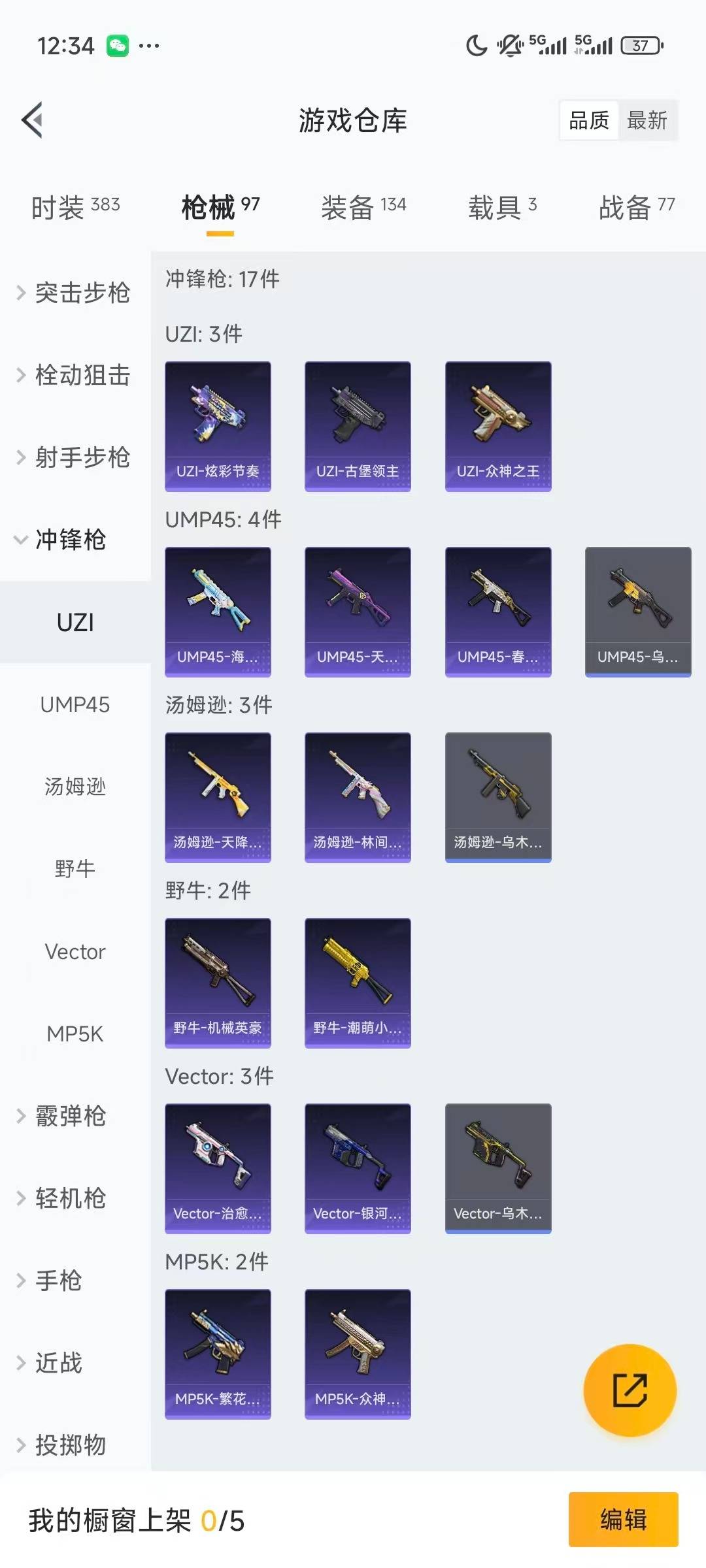This screenshot has height=1568, width=706.
Task: Select the UZI-炫彩节奏 weapon skin
Action: coord(218,425)
